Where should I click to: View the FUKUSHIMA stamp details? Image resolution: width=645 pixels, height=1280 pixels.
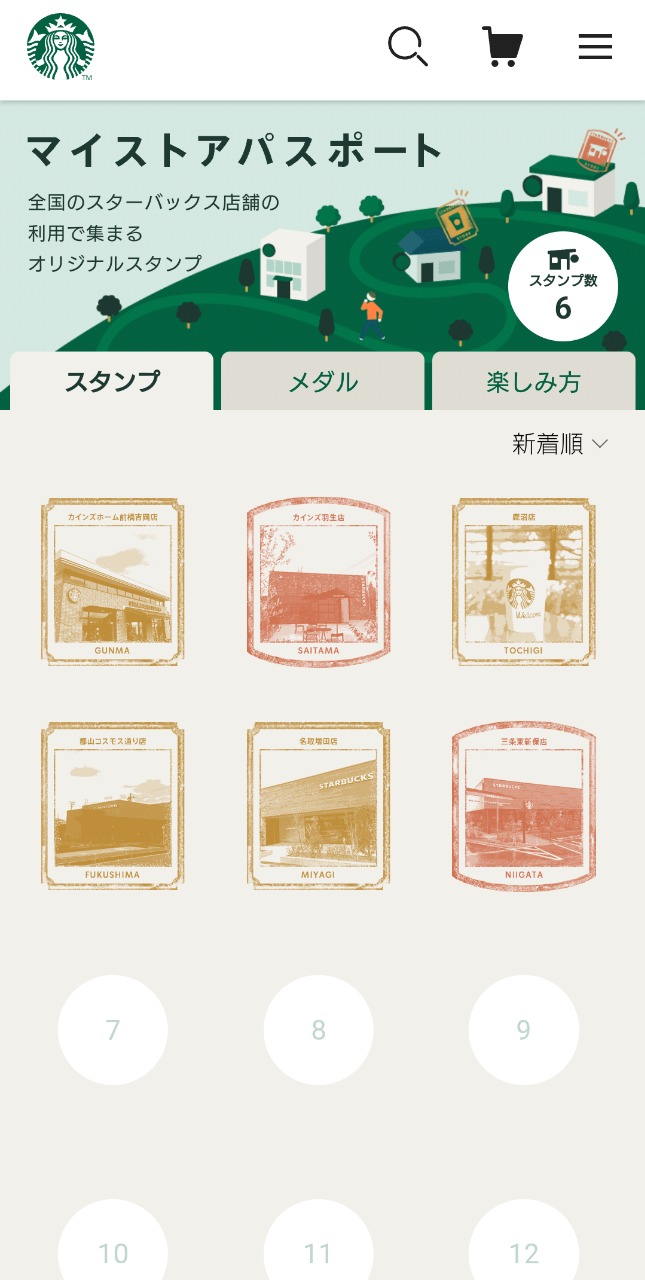coord(113,806)
